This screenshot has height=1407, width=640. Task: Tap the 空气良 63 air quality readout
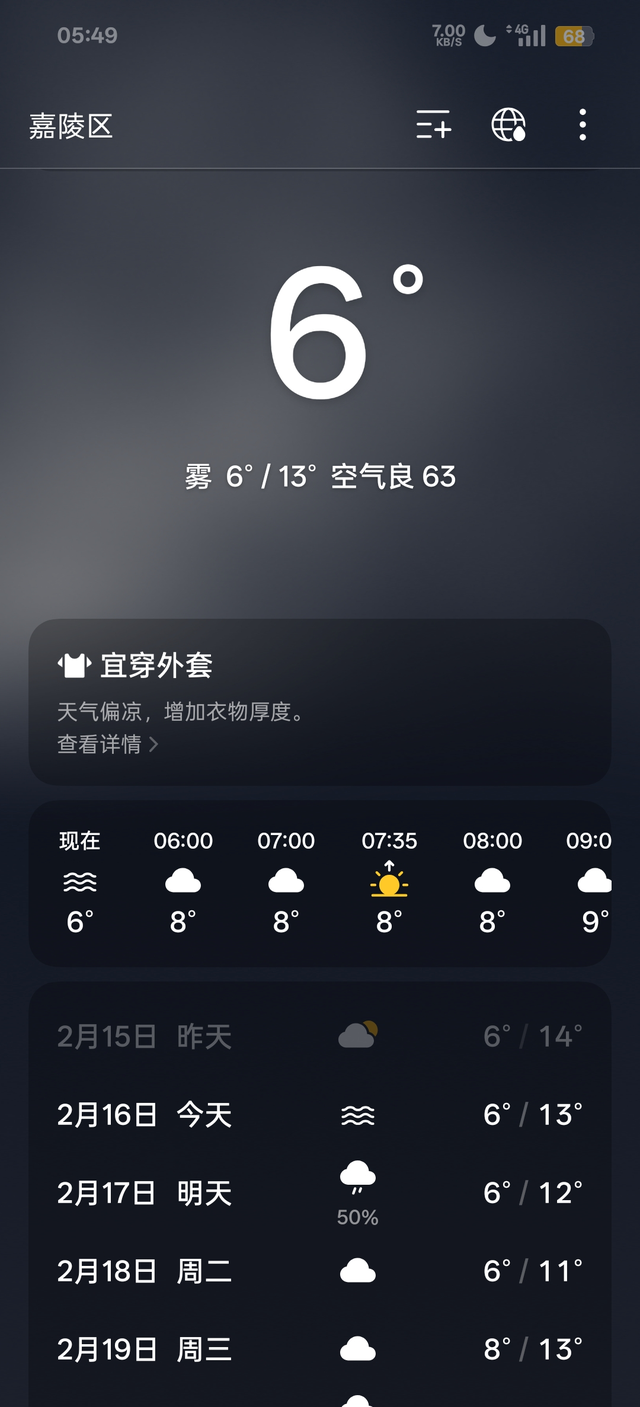tap(393, 476)
